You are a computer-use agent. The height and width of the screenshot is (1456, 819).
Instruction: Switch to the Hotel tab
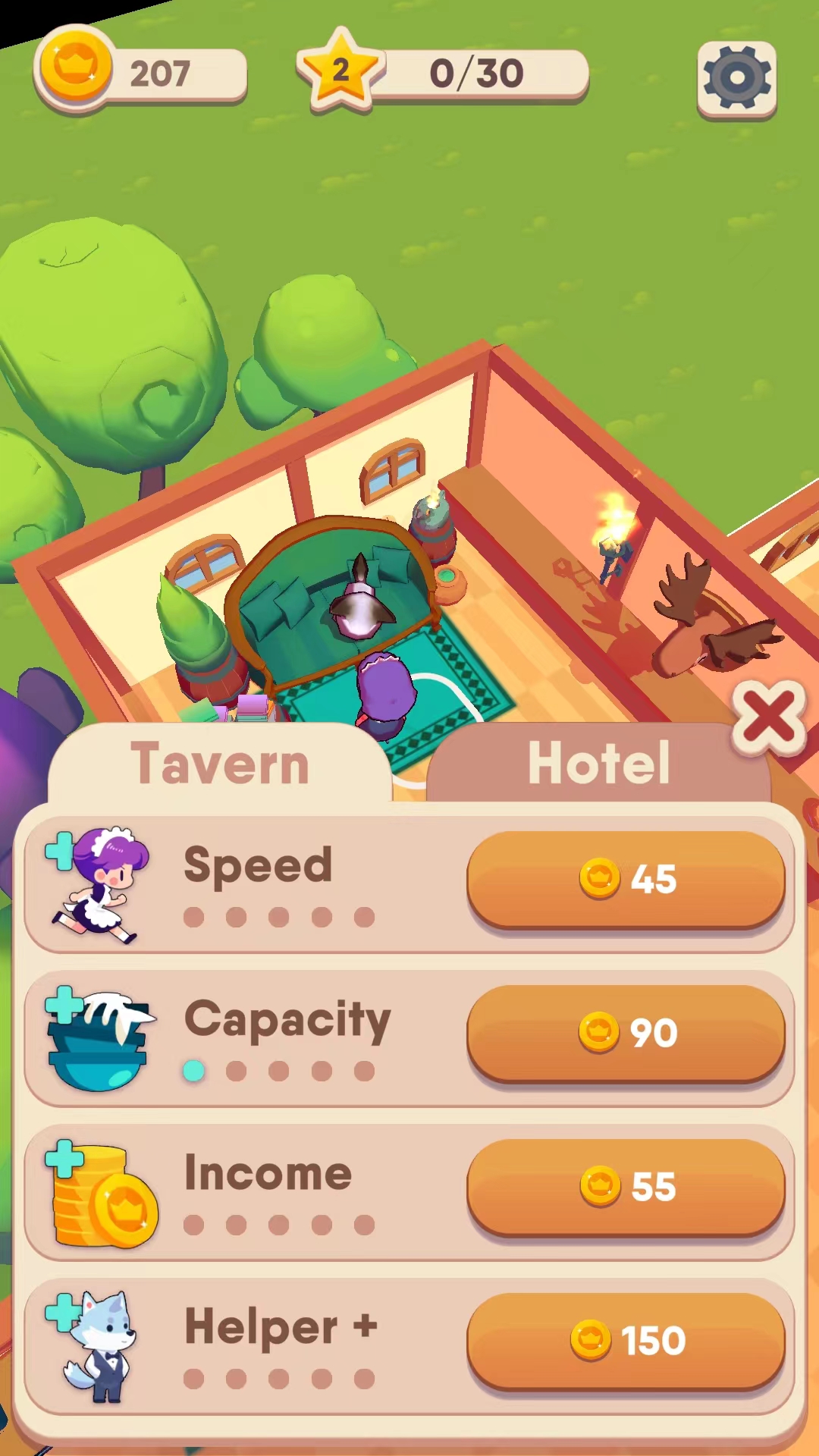pos(598,764)
